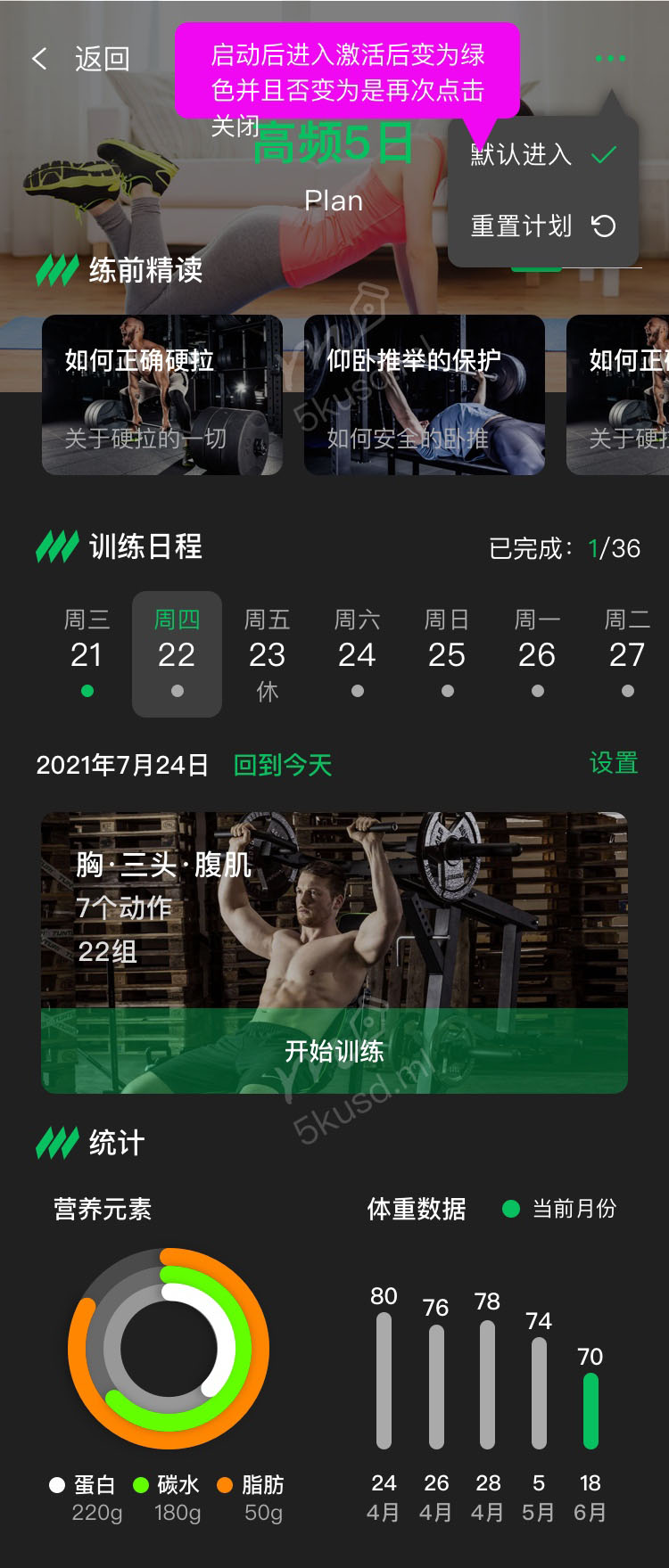Select 周二 27 in the schedule
This screenshot has height=1568, width=669.
pyautogui.click(x=627, y=653)
